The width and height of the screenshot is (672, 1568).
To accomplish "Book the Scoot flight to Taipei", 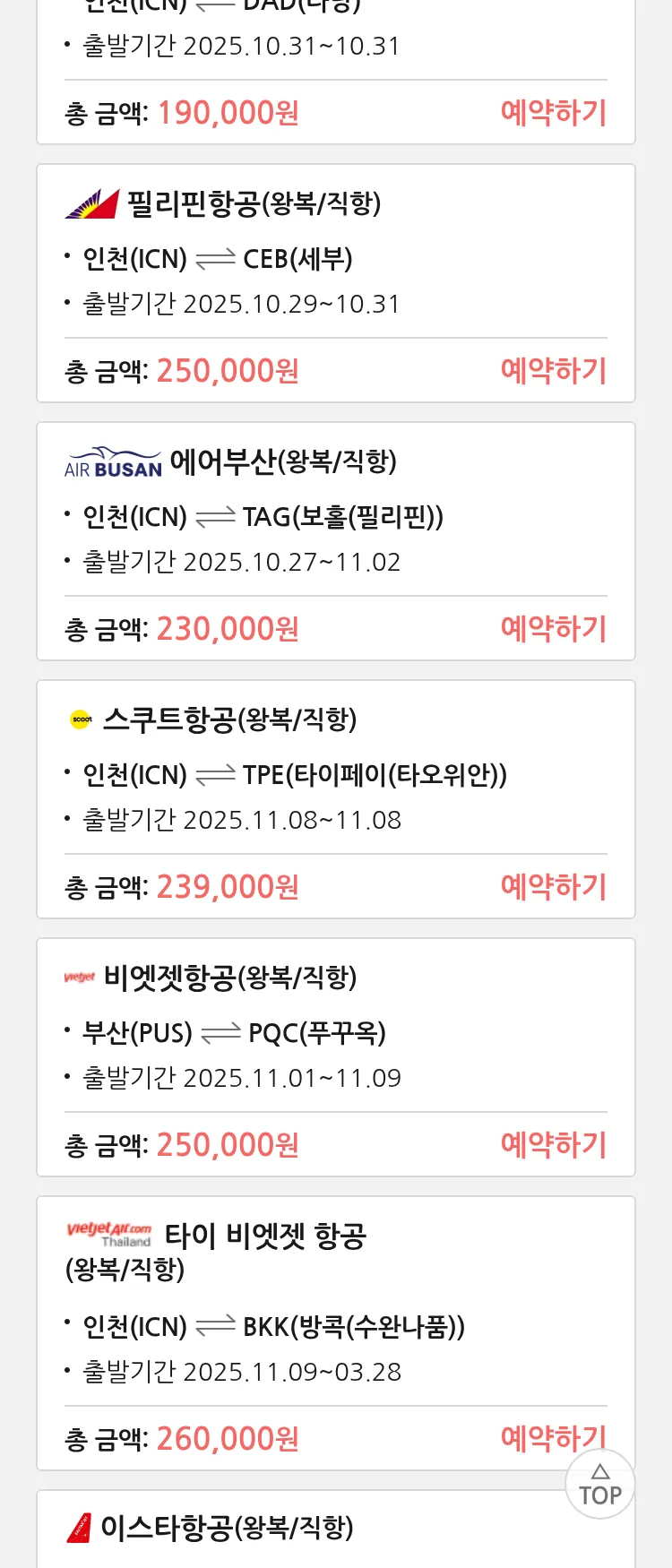I will click(x=553, y=887).
